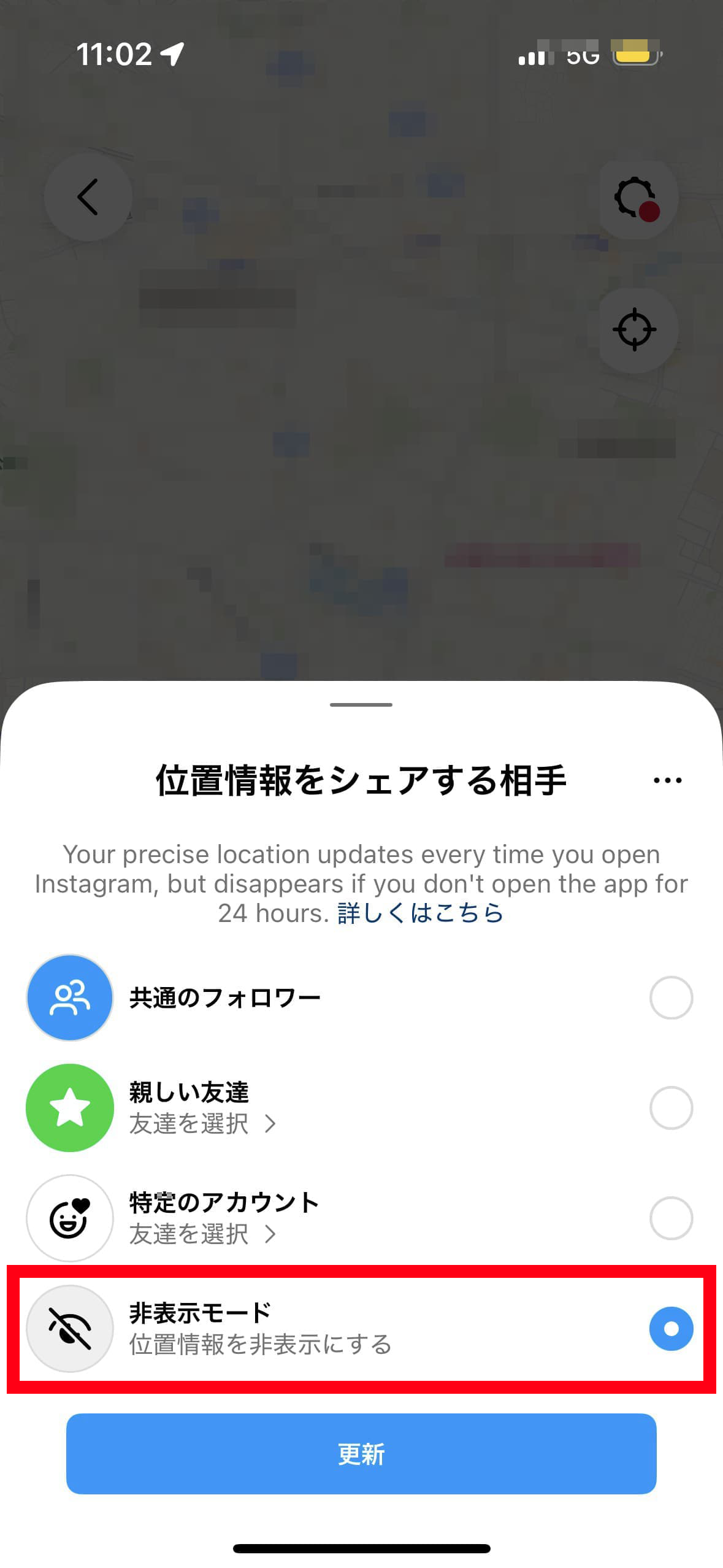Center map on current location

point(635,329)
